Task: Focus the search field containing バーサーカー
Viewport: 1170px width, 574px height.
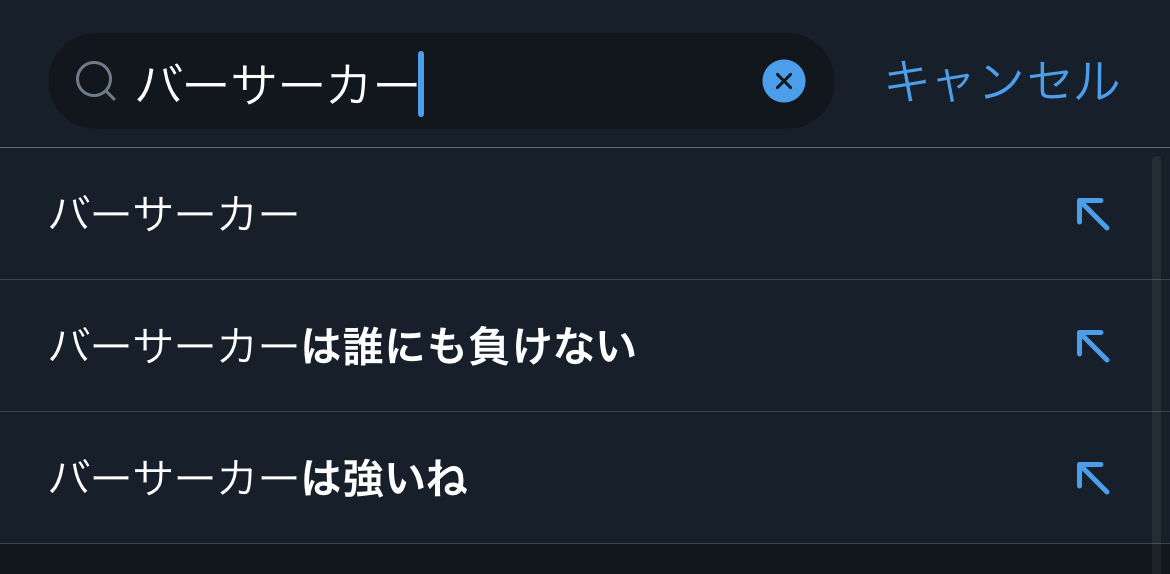Action: tap(441, 81)
